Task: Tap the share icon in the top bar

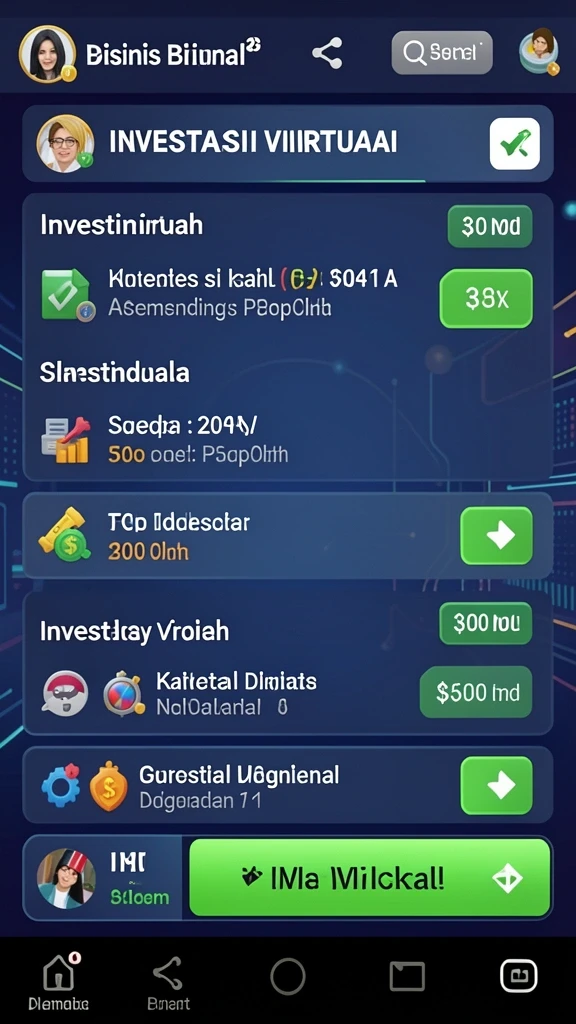Action: coord(327,53)
